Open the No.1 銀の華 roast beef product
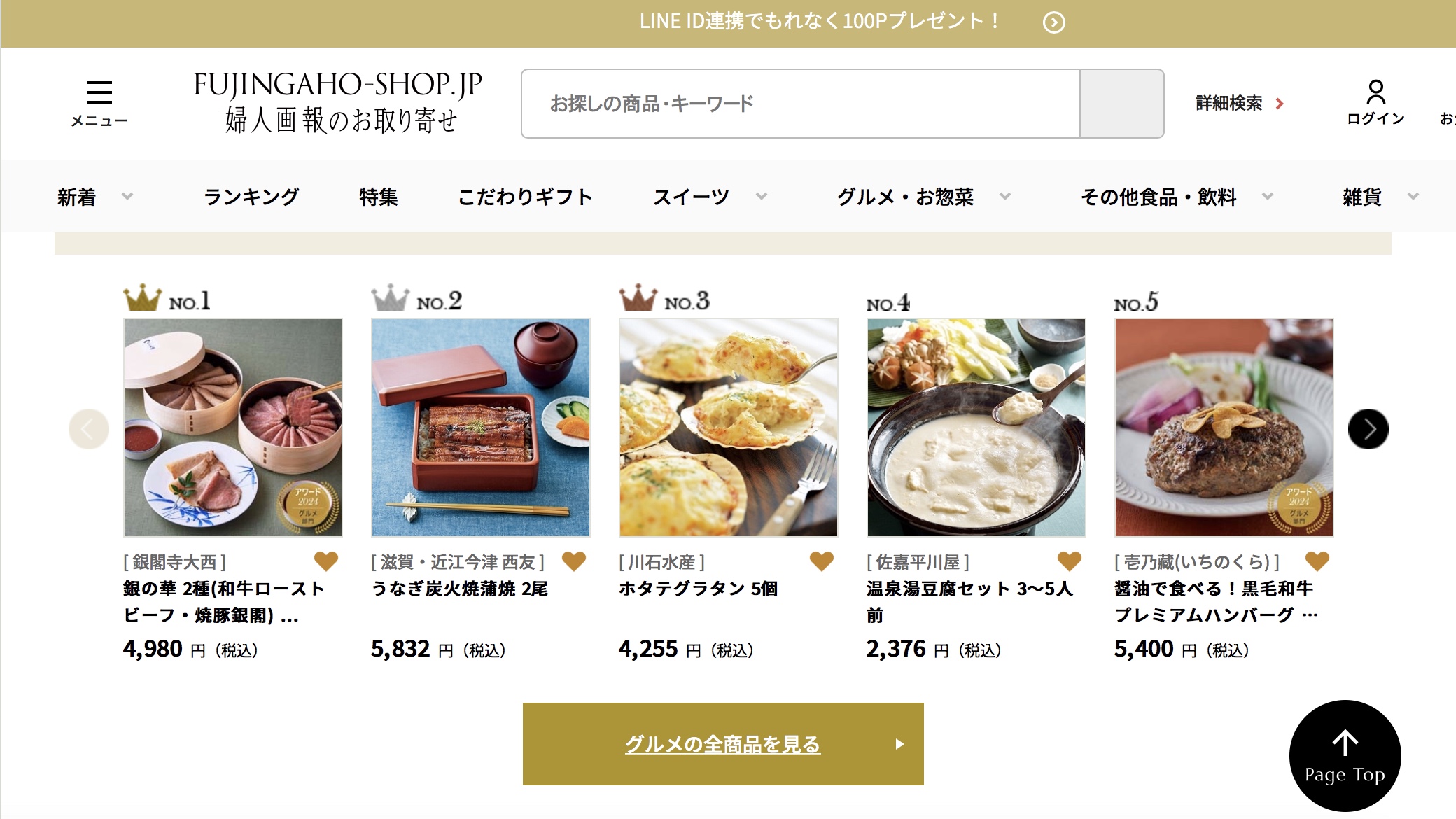Viewport: 1456px width, 819px height. 232,428
